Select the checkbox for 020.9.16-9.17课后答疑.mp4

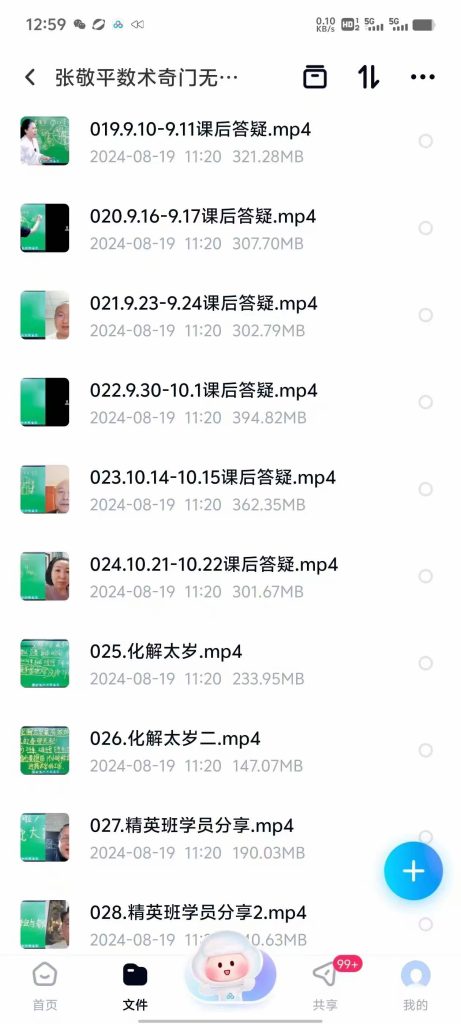coord(426,228)
